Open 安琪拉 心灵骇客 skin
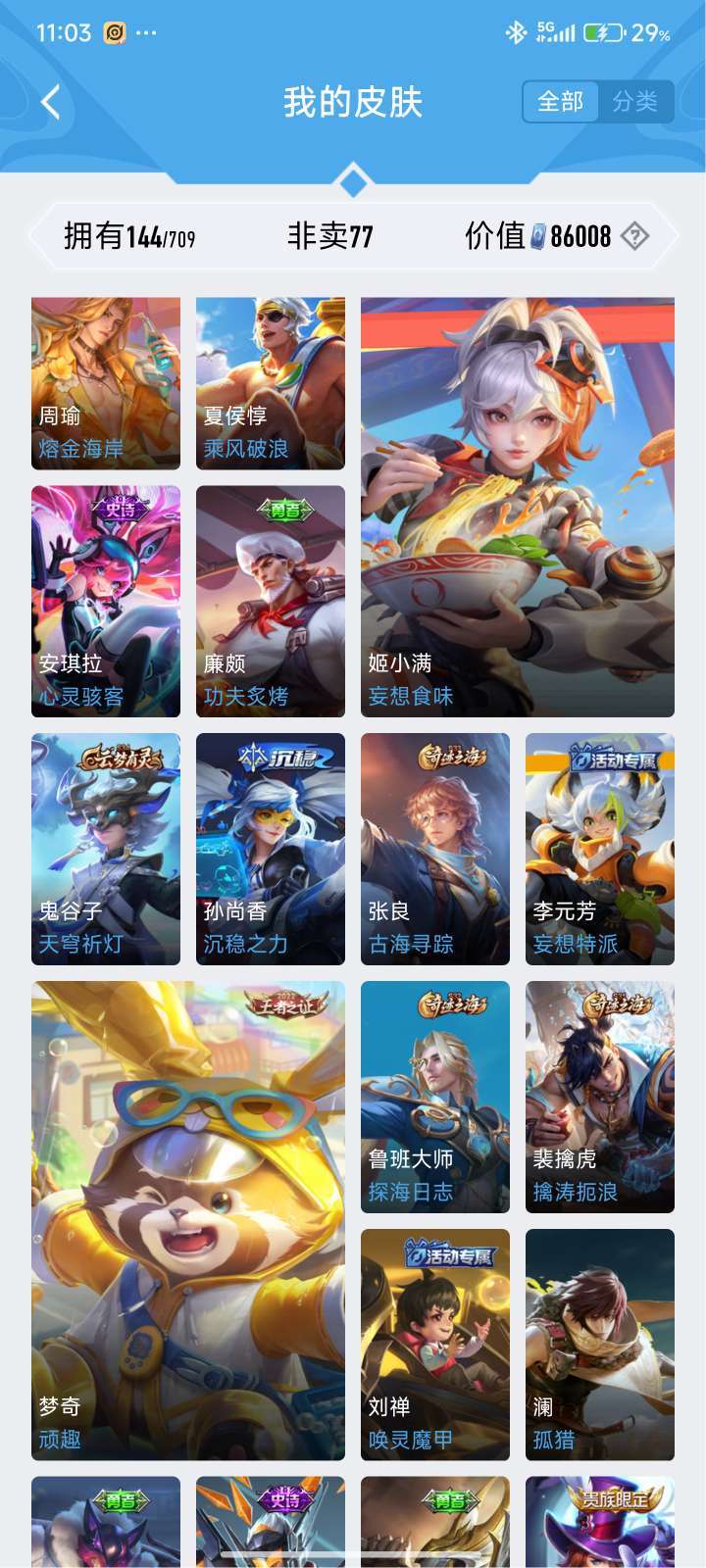The image size is (706, 1568). 106,602
